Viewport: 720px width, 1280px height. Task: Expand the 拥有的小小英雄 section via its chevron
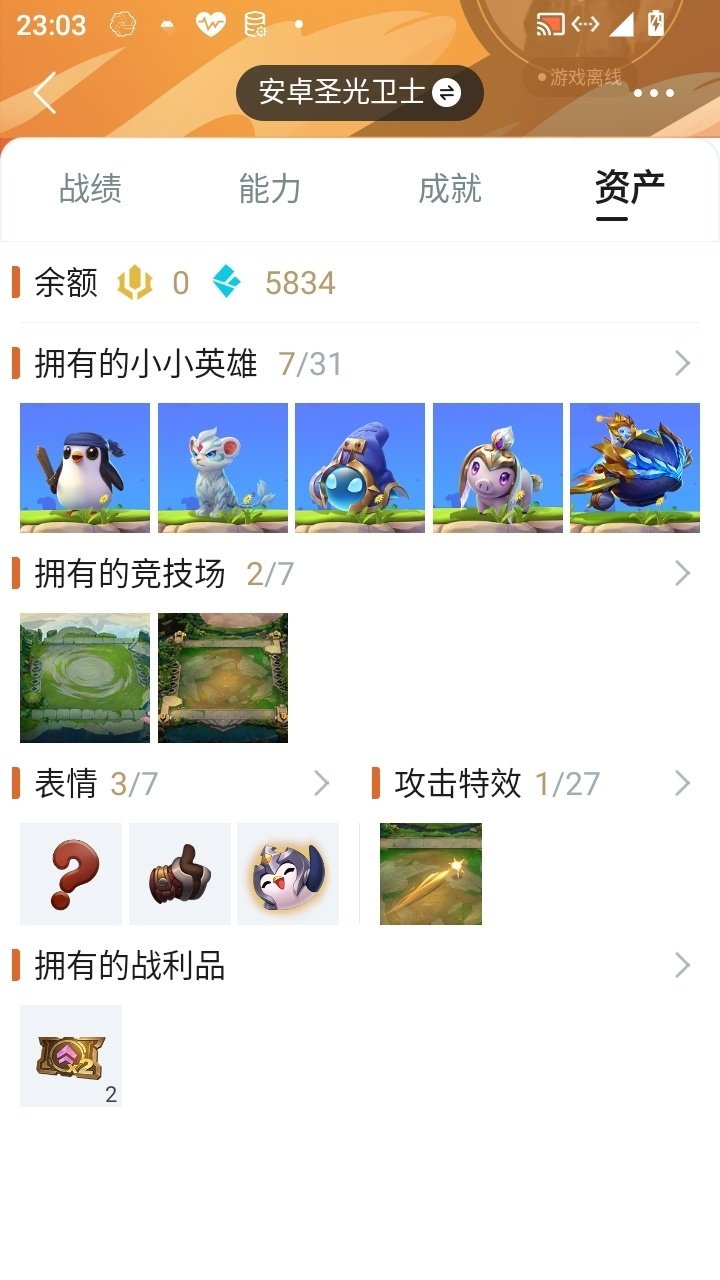[x=682, y=363]
